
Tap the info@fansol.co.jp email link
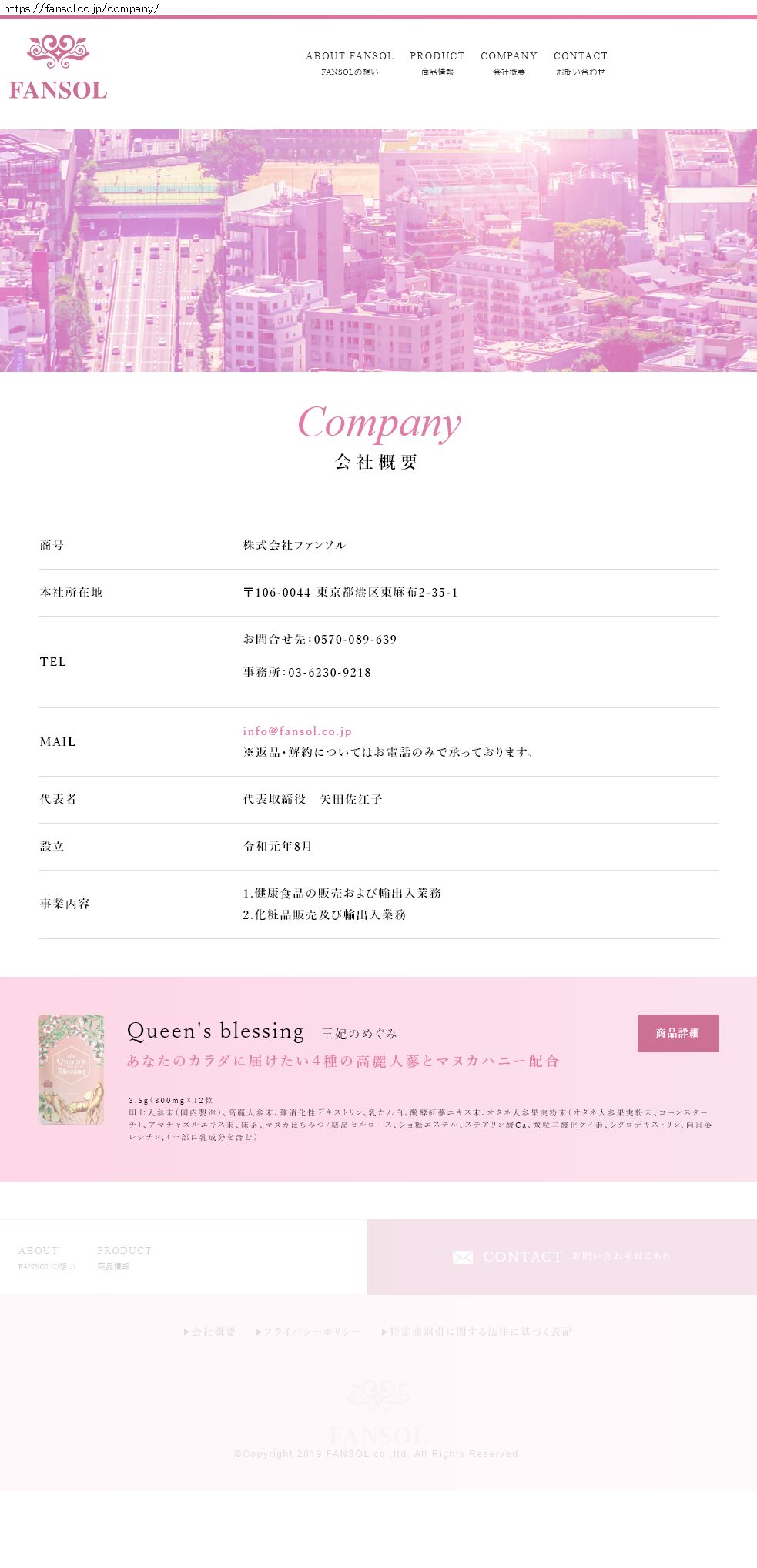[x=297, y=731]
